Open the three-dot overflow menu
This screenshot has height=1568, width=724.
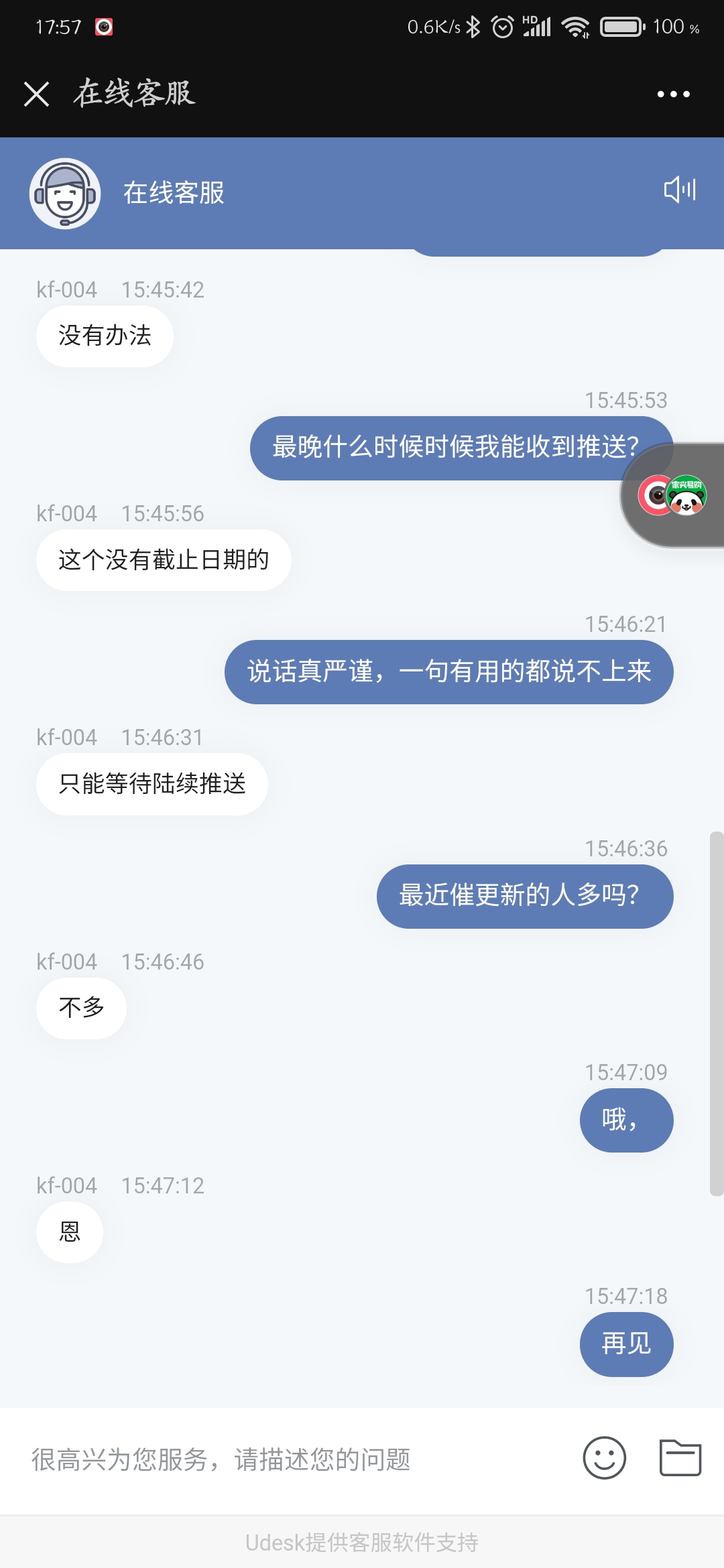coord(673,94)
